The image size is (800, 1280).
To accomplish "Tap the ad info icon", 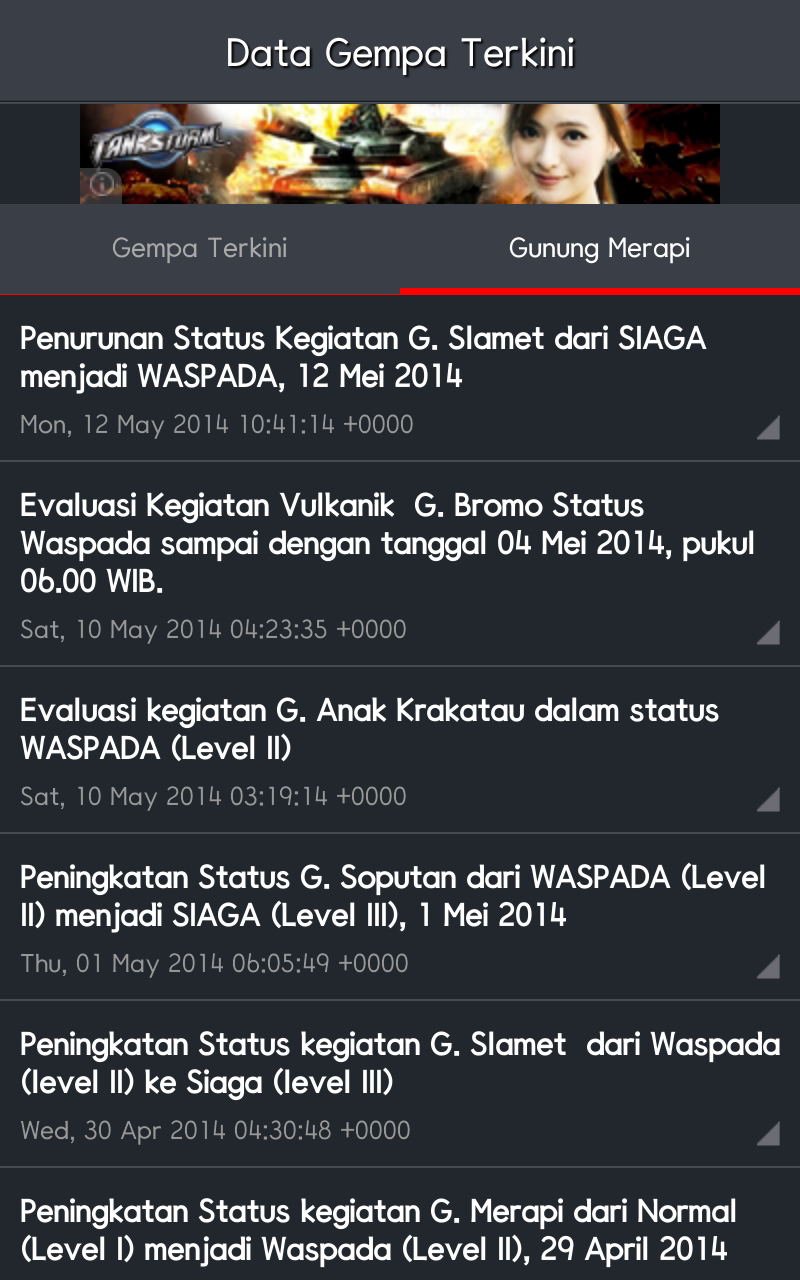I will 104,184.
